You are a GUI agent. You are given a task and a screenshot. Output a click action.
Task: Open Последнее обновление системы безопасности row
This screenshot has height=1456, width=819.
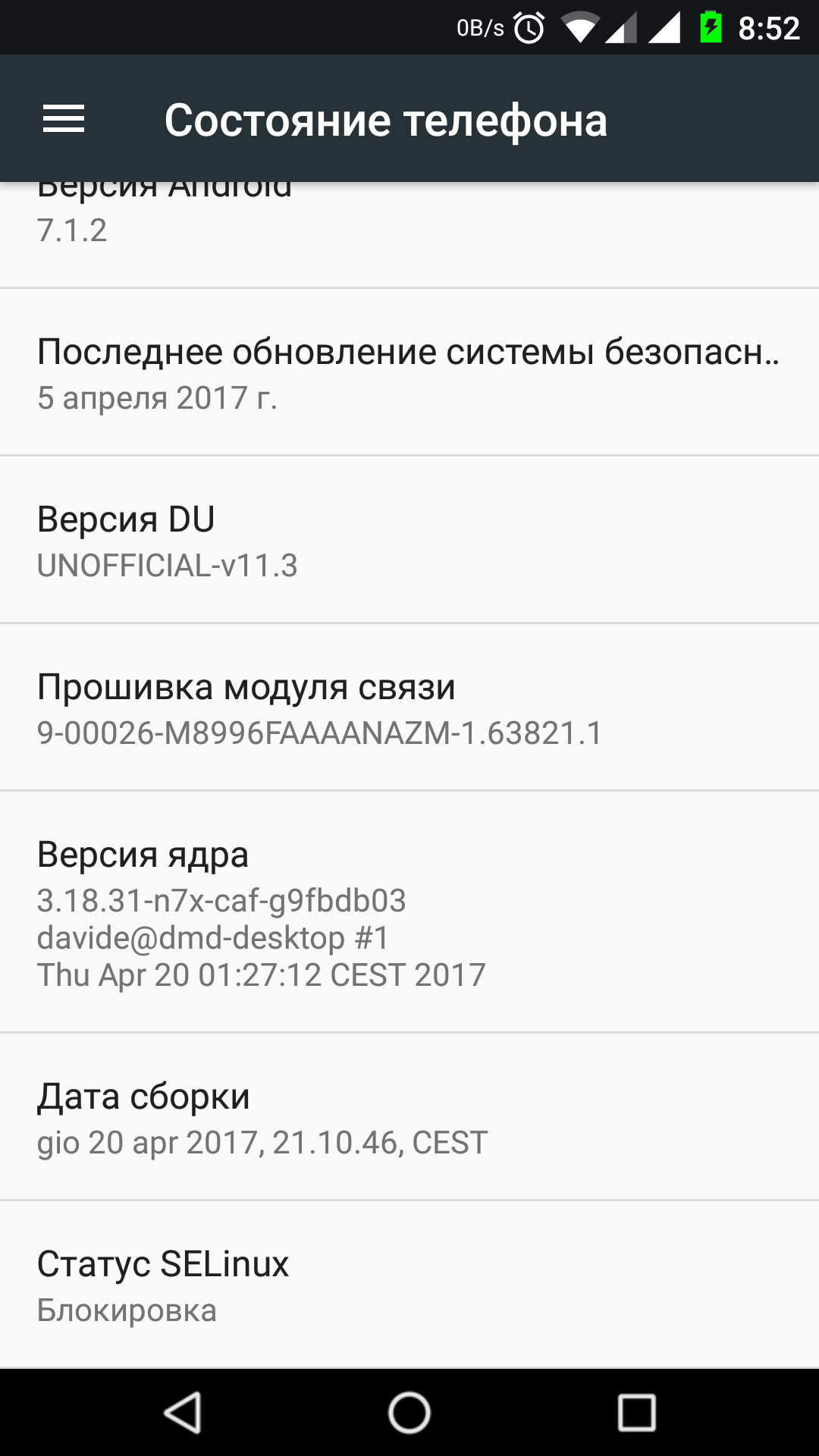tap(409, 372)
